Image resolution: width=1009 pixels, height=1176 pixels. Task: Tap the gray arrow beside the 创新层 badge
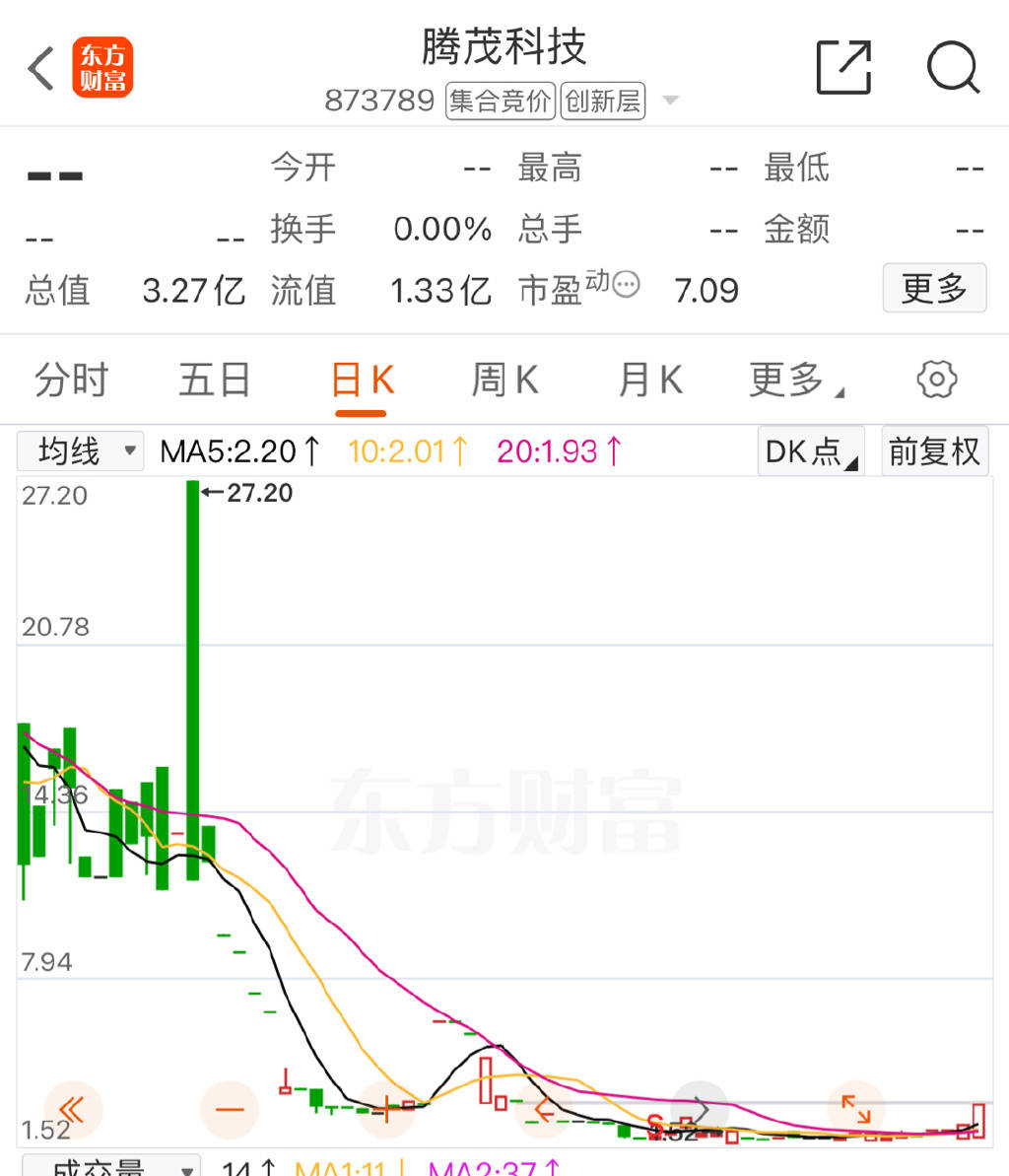click(x=671, y=101)
